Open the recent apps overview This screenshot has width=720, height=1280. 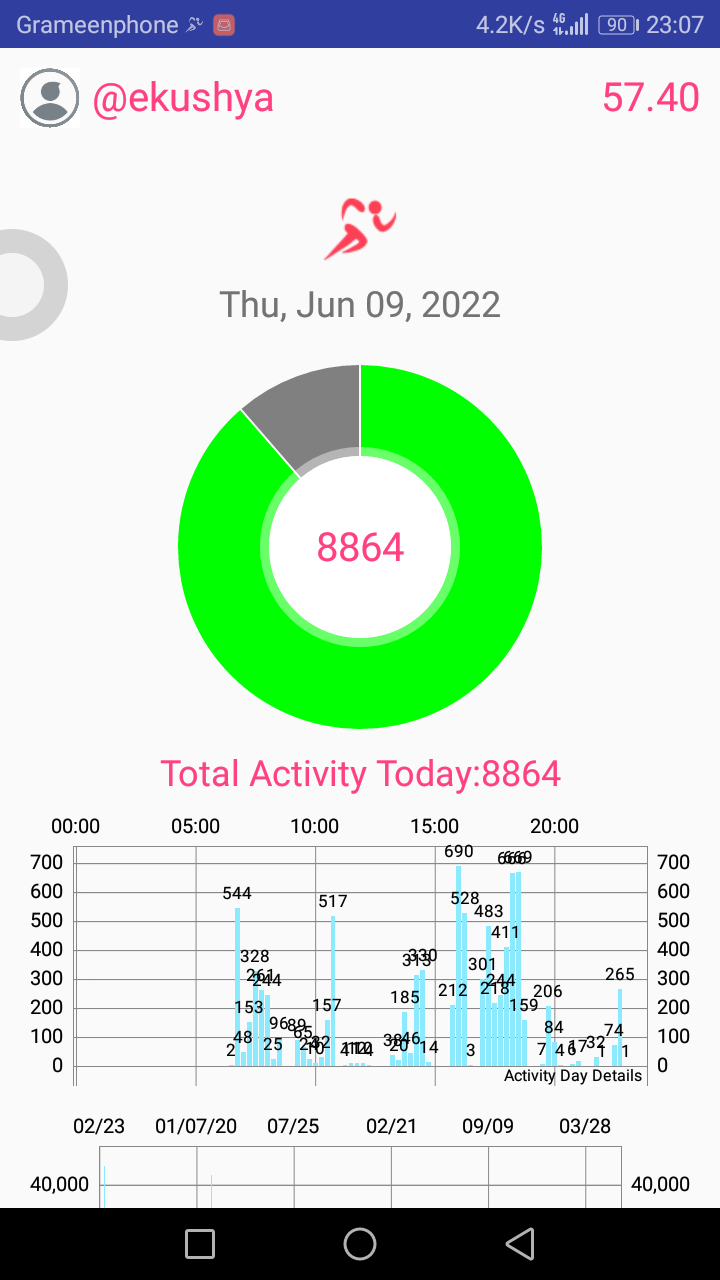coord(200,1244)
